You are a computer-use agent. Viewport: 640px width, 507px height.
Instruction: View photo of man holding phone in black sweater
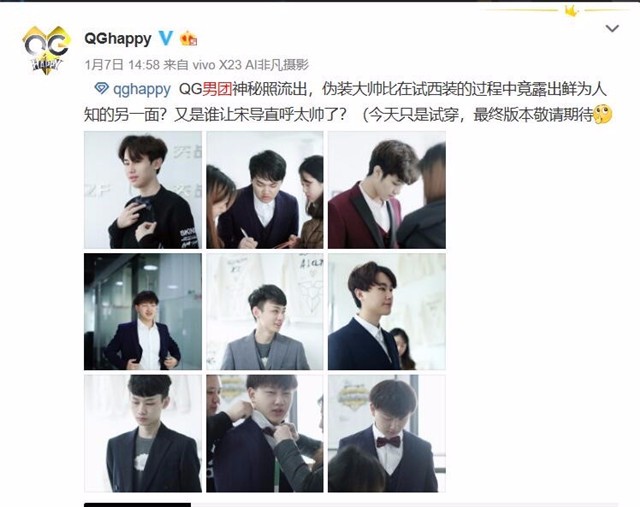coord(143,190)
